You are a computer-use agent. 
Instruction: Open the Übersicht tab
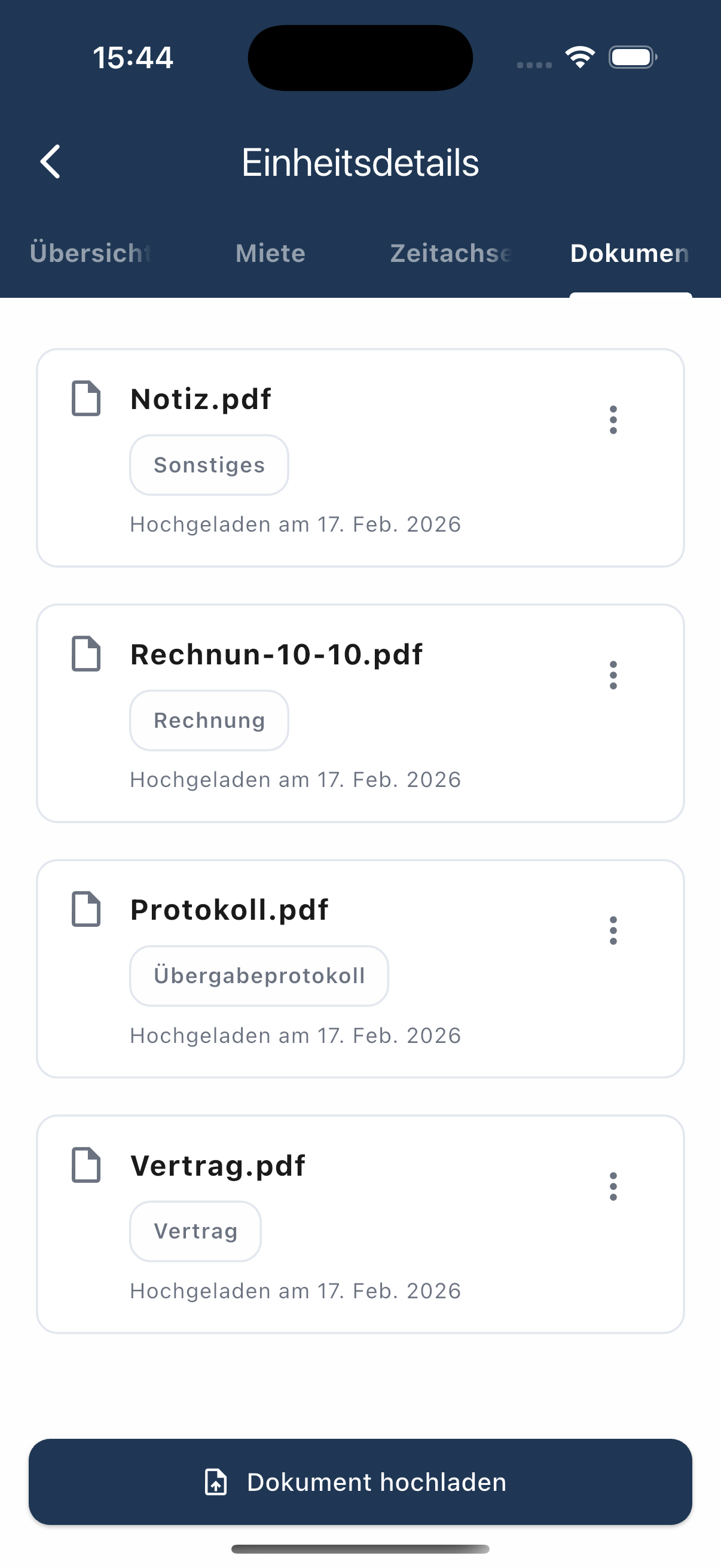pos(90,254)
